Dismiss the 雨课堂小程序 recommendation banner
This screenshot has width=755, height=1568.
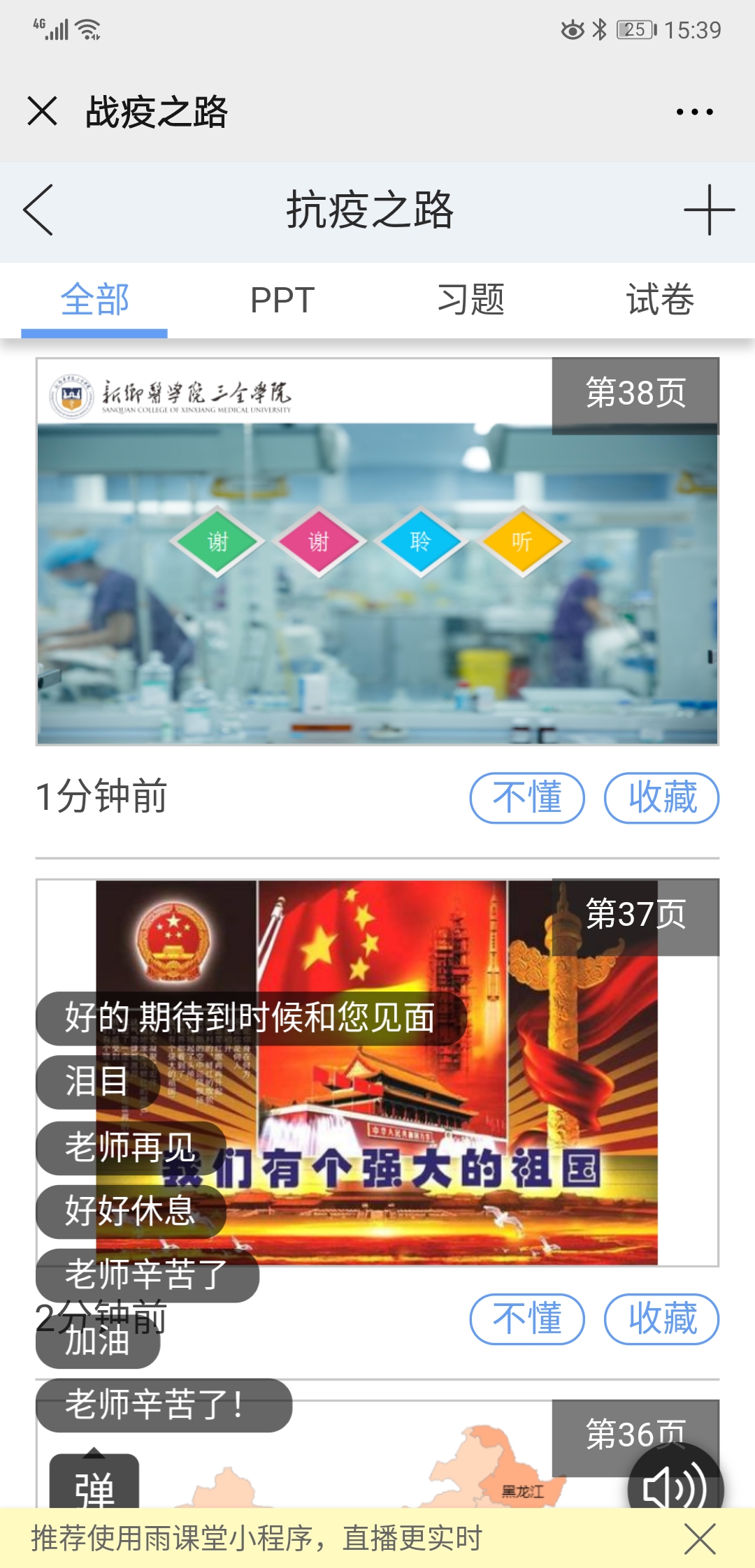pos(700,1539)
